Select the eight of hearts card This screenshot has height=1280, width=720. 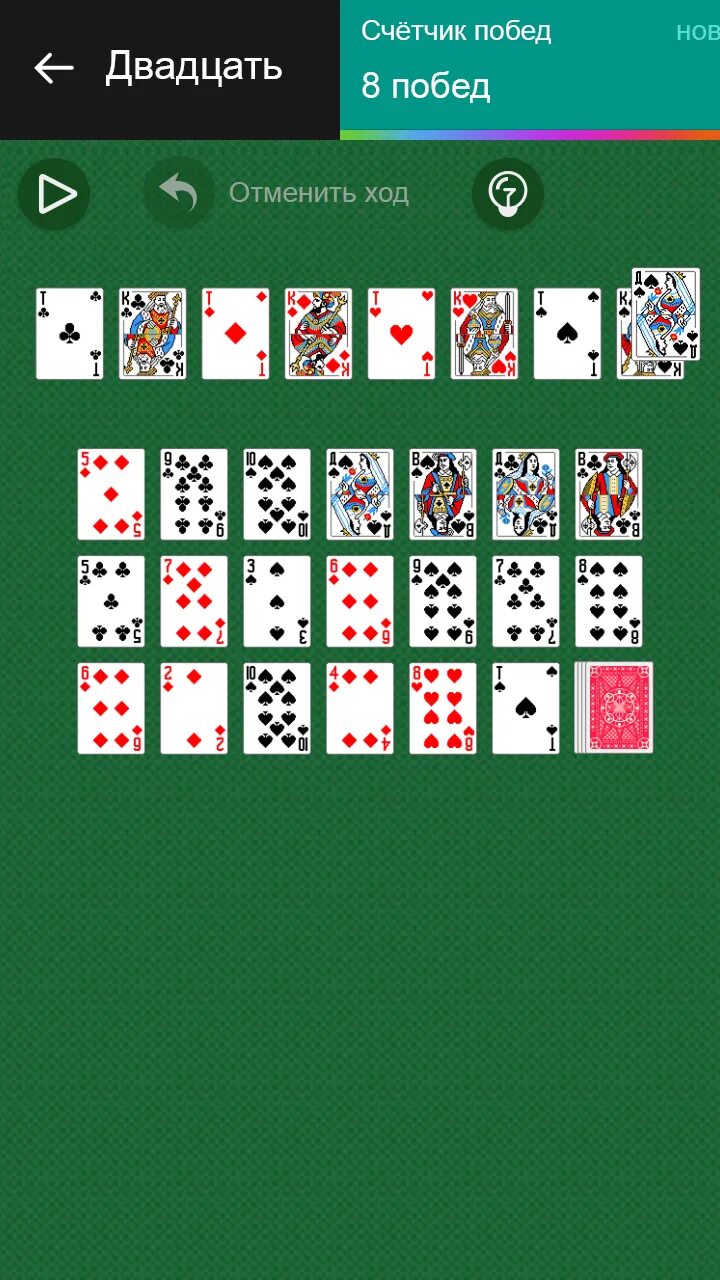[442, 708]
